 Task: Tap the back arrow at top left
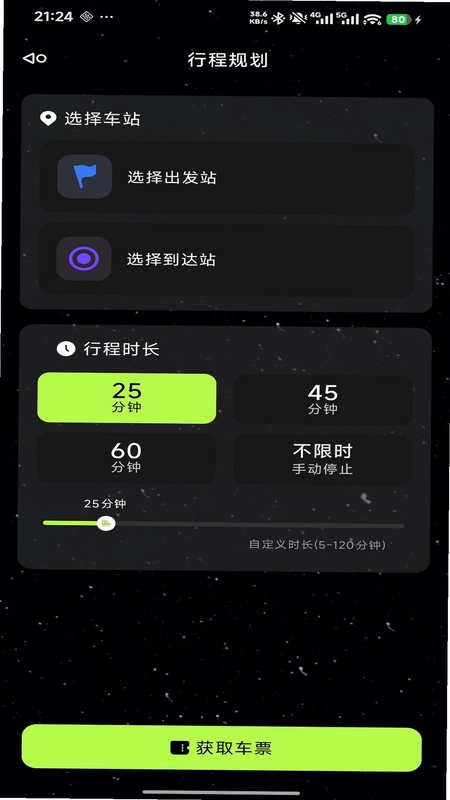35,59
